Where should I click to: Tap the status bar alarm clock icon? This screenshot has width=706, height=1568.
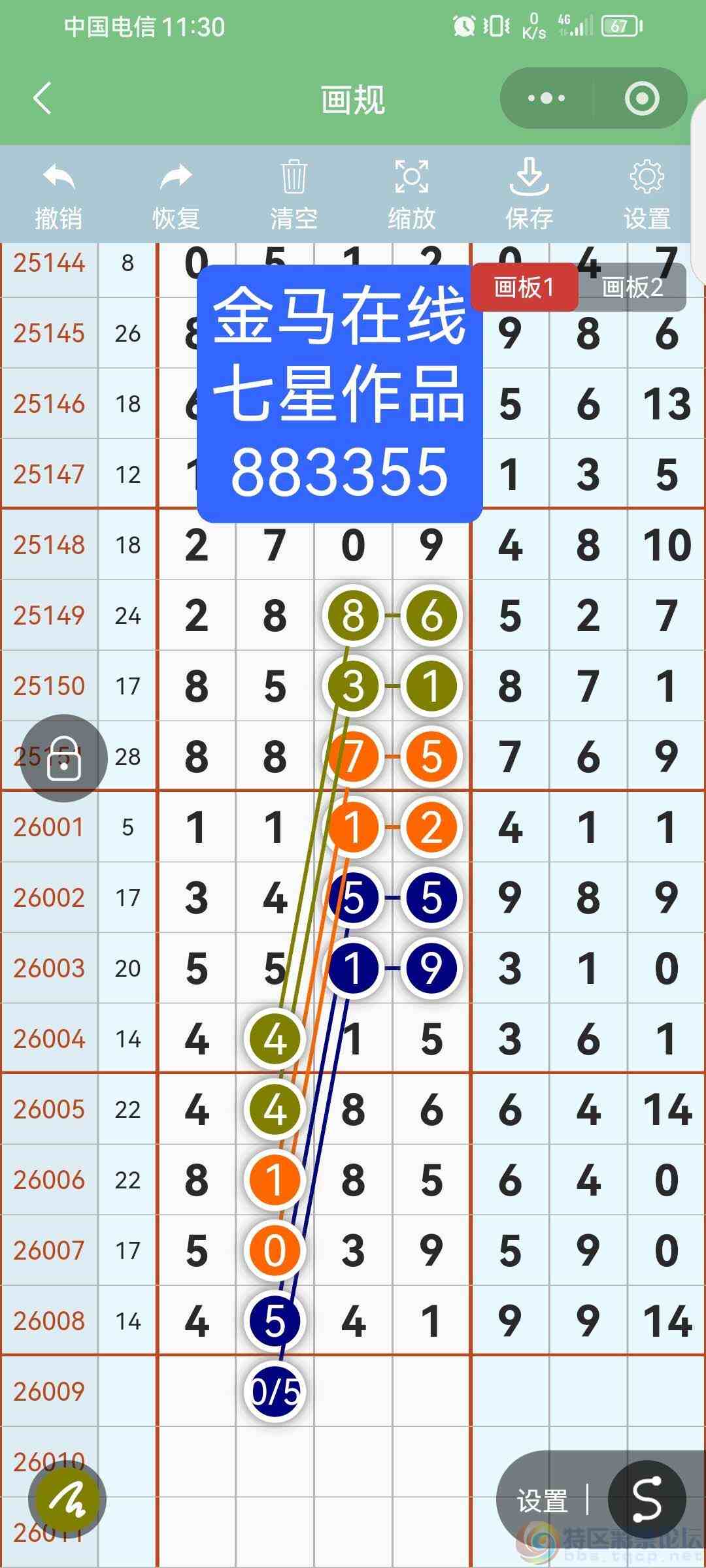pos(463,26)
